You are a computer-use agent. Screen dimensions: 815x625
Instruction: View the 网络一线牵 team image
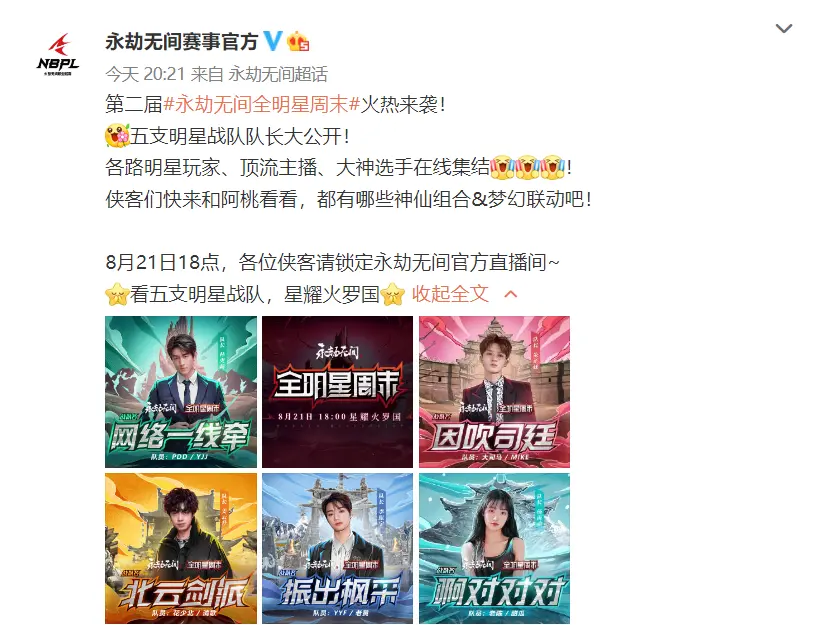(x=181, y=392)
